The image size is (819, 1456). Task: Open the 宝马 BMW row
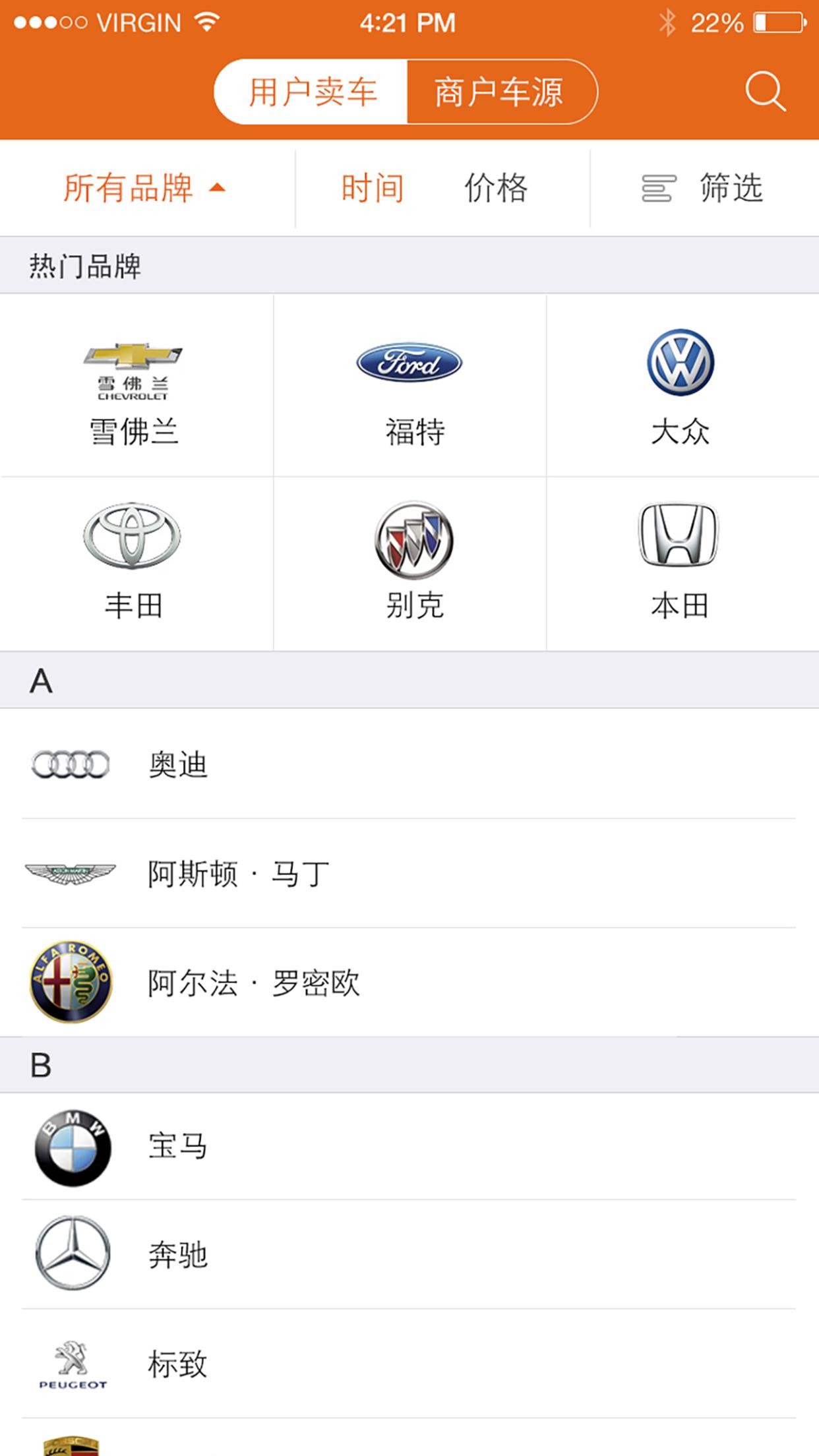409,1146
